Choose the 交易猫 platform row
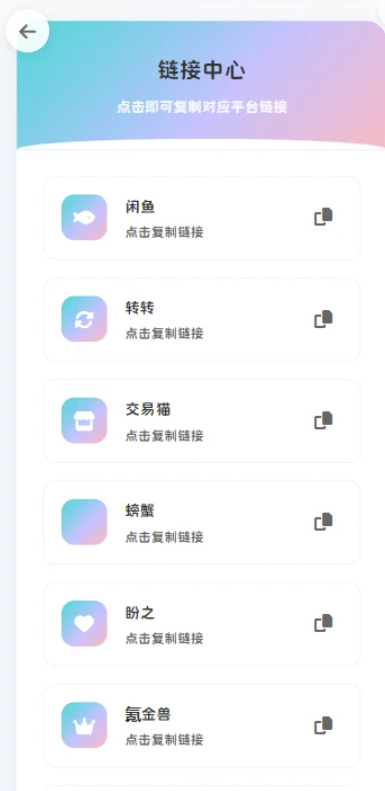This screenshot has width=385, height=791. tap(202, 421)
